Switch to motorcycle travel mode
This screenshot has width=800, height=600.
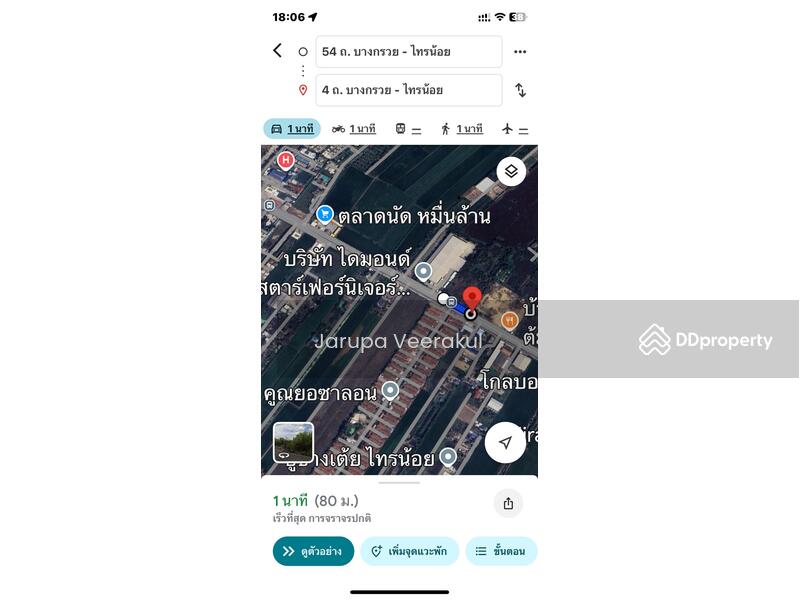click(354, 129)
